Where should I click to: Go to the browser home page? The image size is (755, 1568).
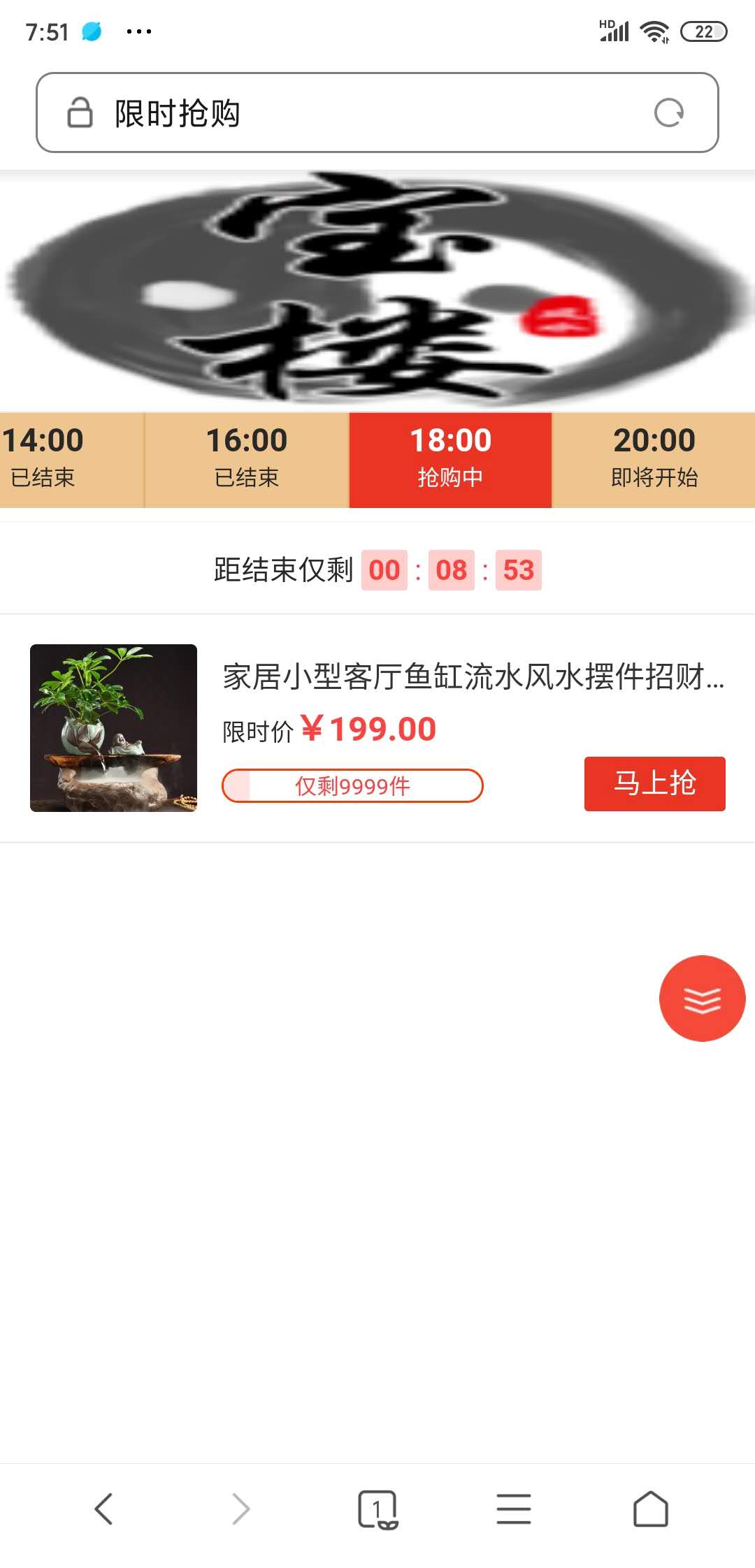[650, 1509]
